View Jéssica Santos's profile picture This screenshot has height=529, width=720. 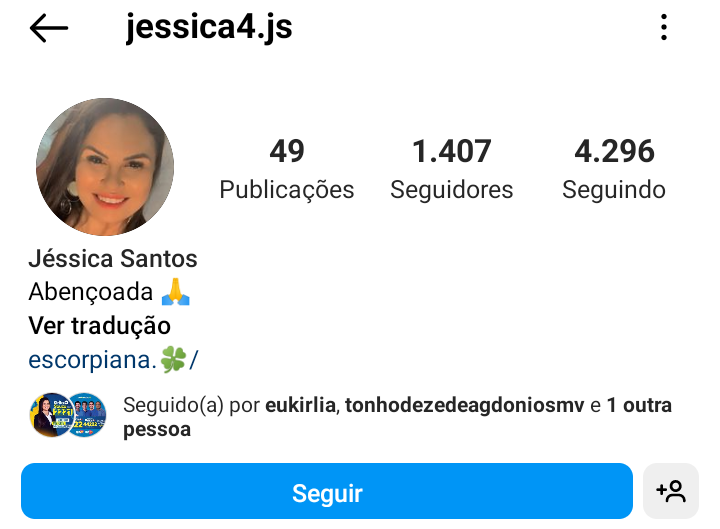105,167
